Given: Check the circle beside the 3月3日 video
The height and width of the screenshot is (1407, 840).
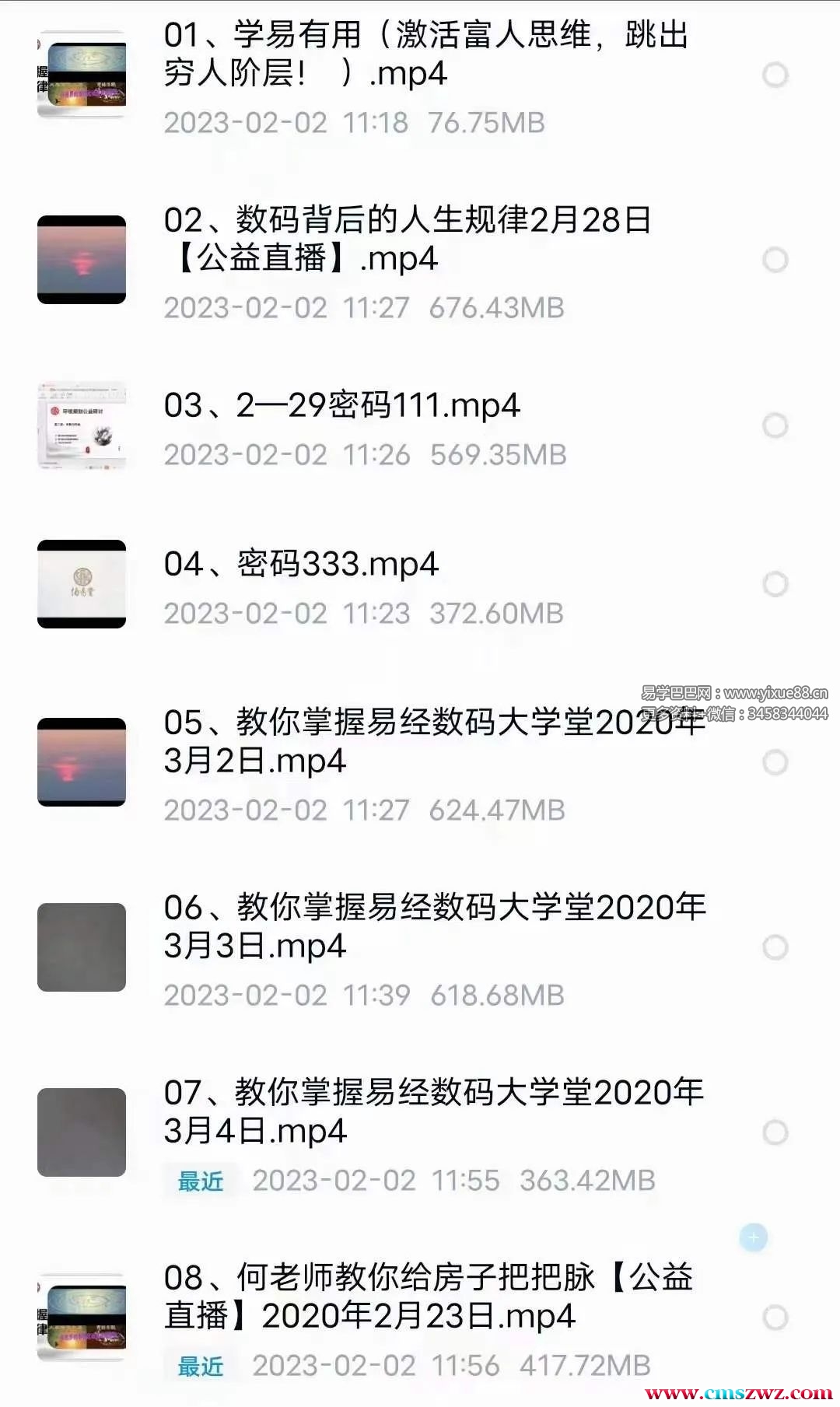Looking at the screenshot, I should [x=775, y=947].
